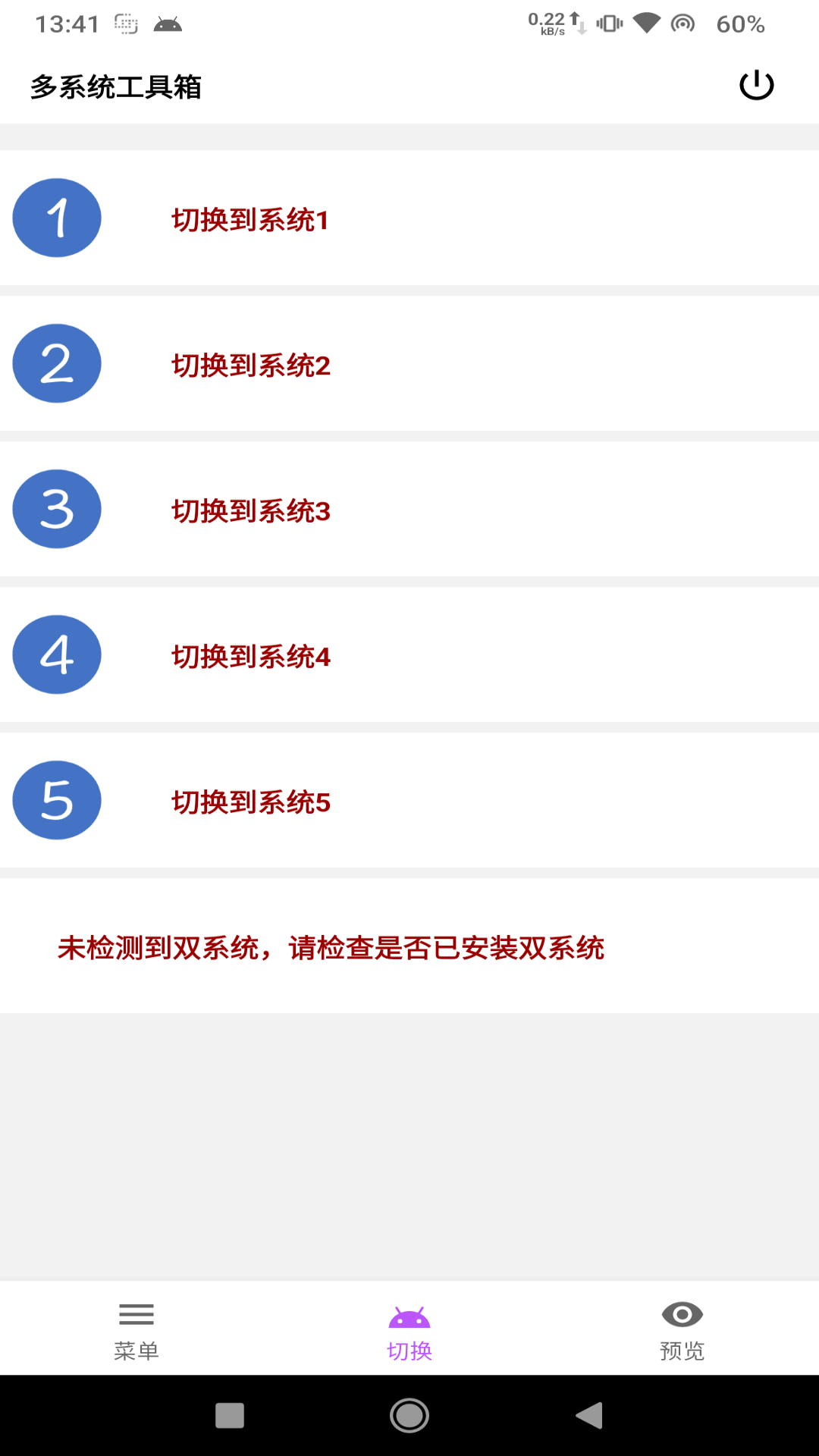
Task: Select the blue circle numbered 2
Action: tap(56, 363)
